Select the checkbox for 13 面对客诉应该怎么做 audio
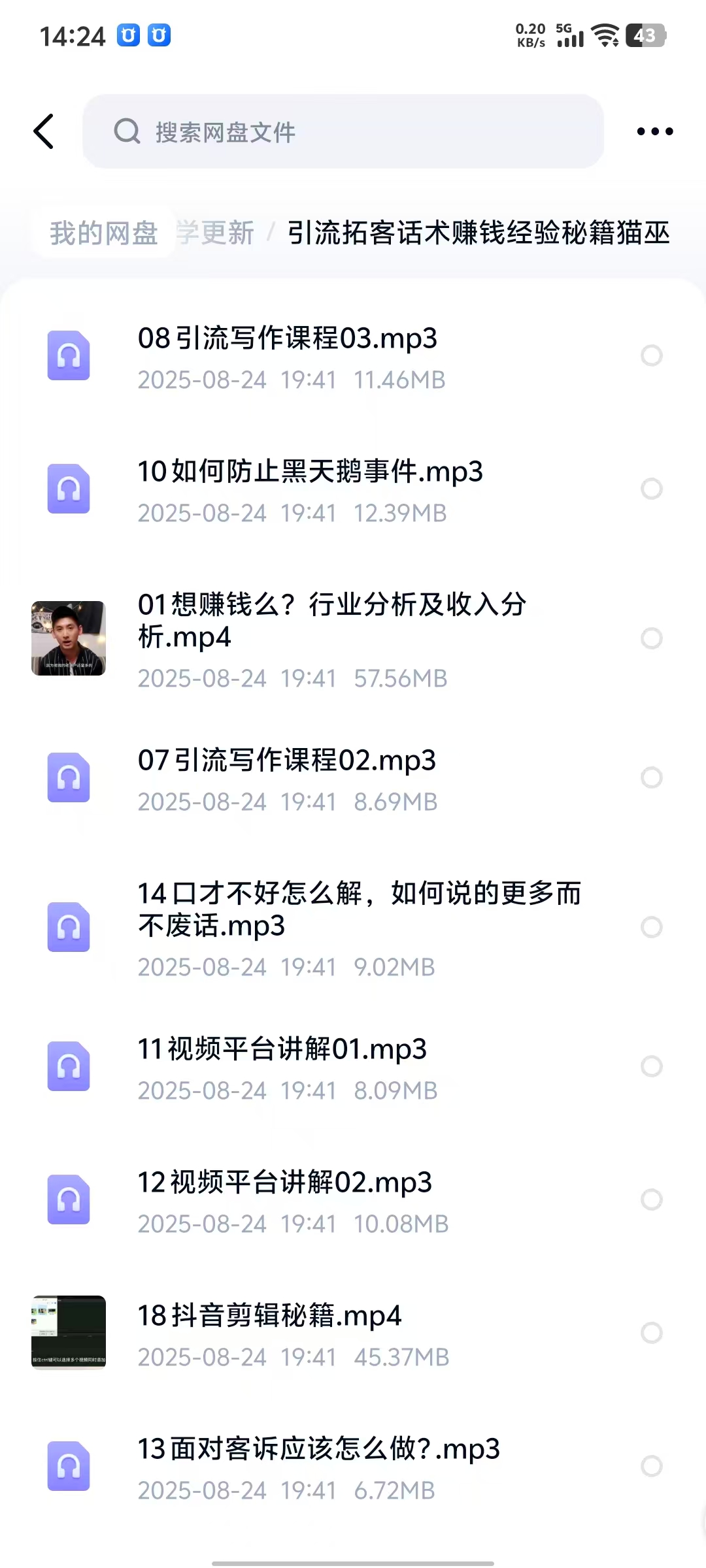The image size is (706, 1568). tap(651, 1466)
